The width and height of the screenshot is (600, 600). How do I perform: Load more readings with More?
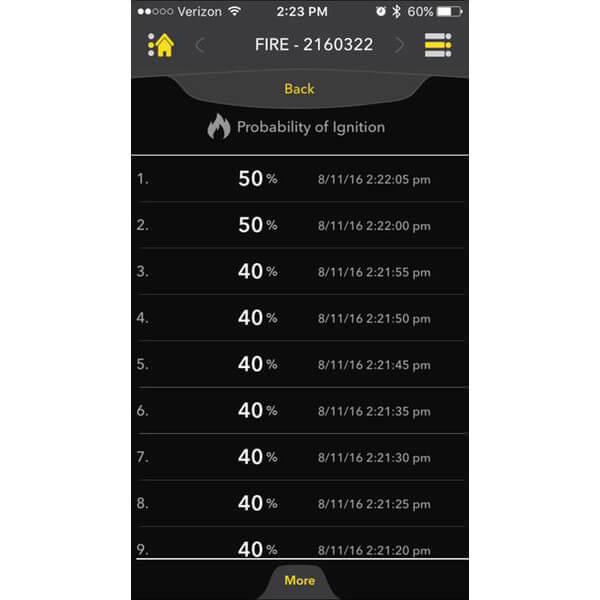[x=299, y=580]
